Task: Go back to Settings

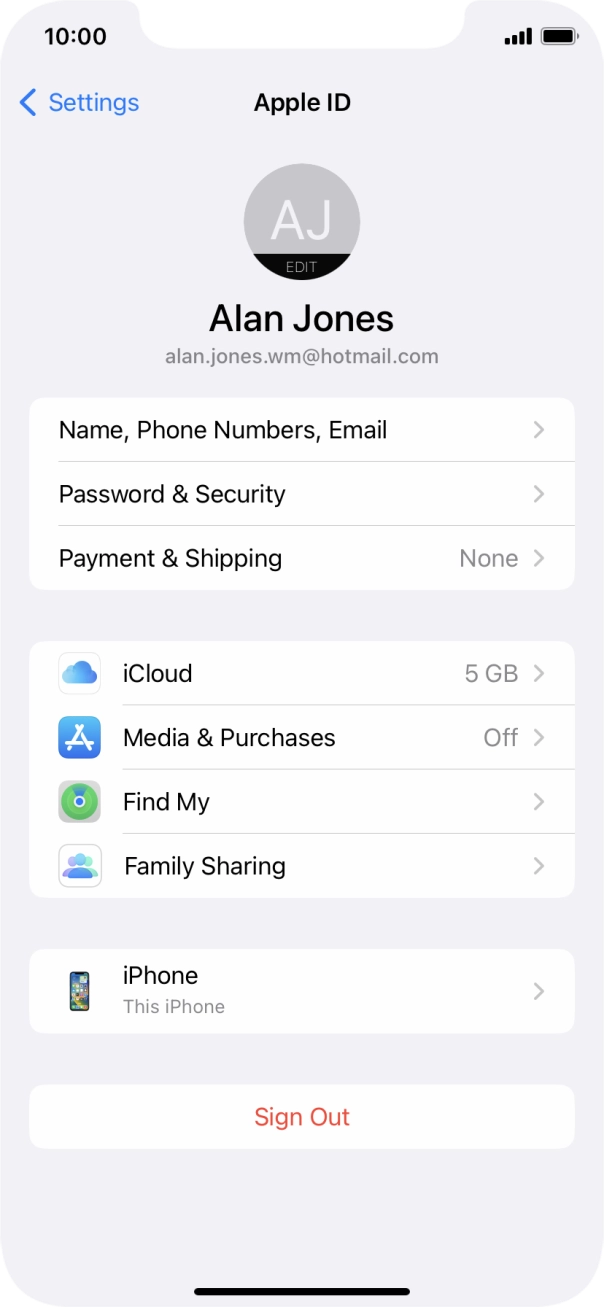Action: click(x=79, y=102)
